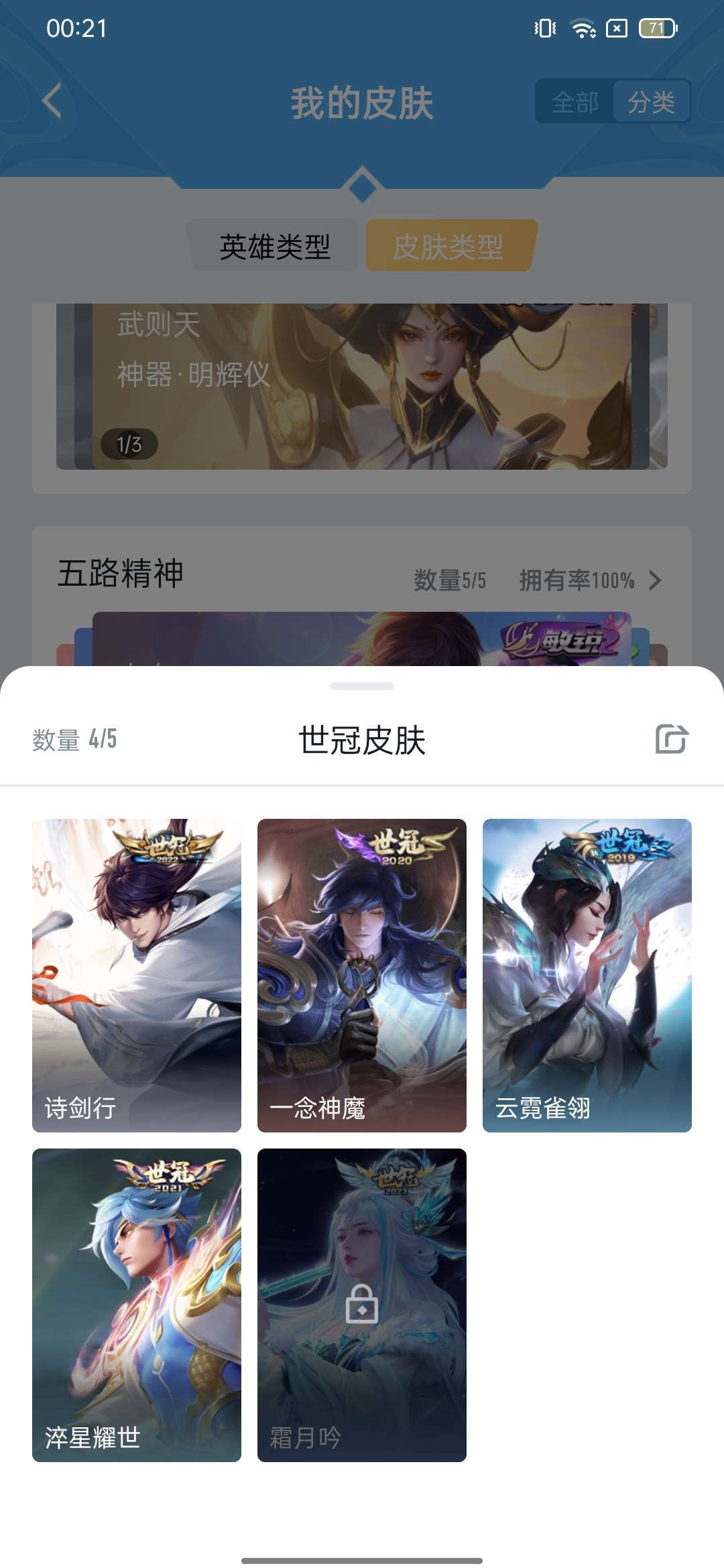The height and width of the screenshot is (1568, 724).
Task: Open the 诗剑行 skin card
Action: click(x=137, y=975)
